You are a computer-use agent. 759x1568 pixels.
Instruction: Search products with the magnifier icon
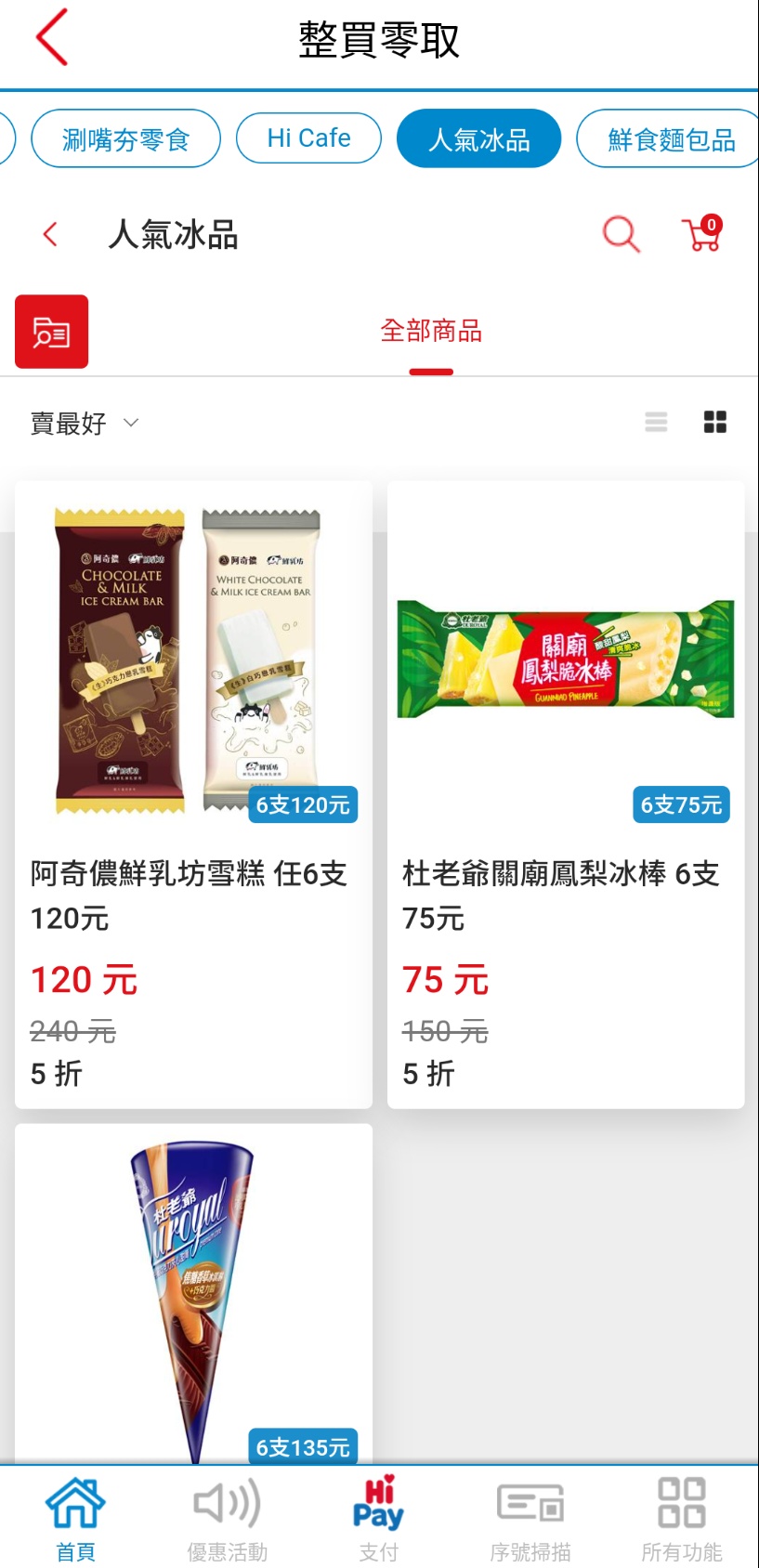click(x=621, y=234)
